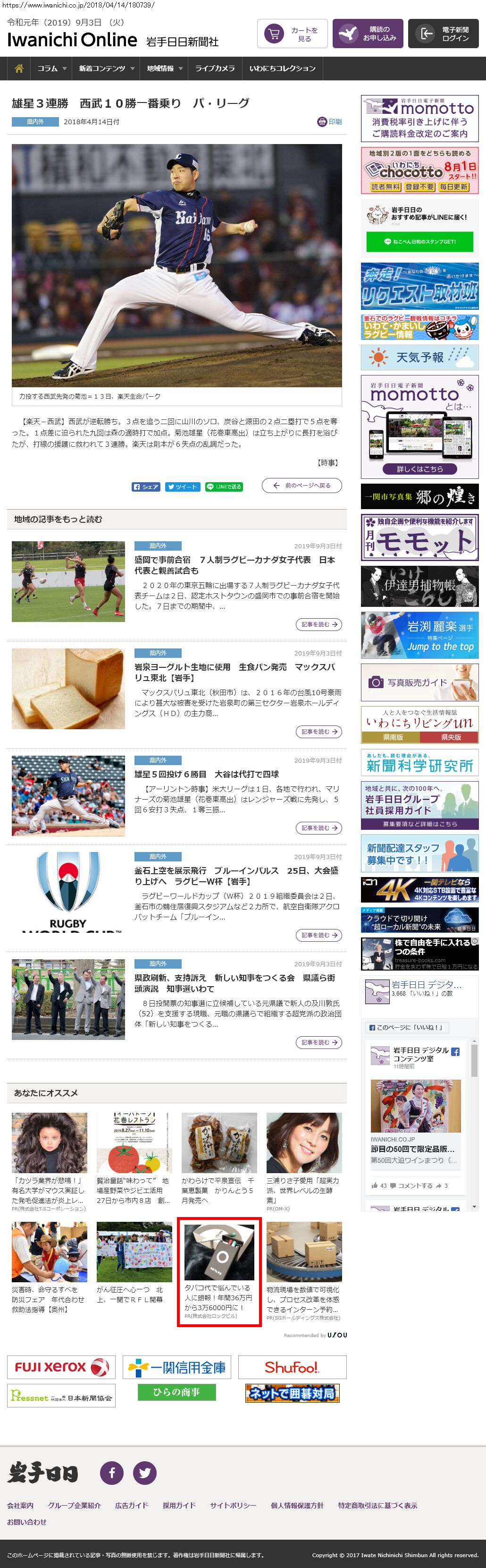Go to the home icon in navigation bar
The width and height of the screenshot is (486, 1568).
pos(19,69)
